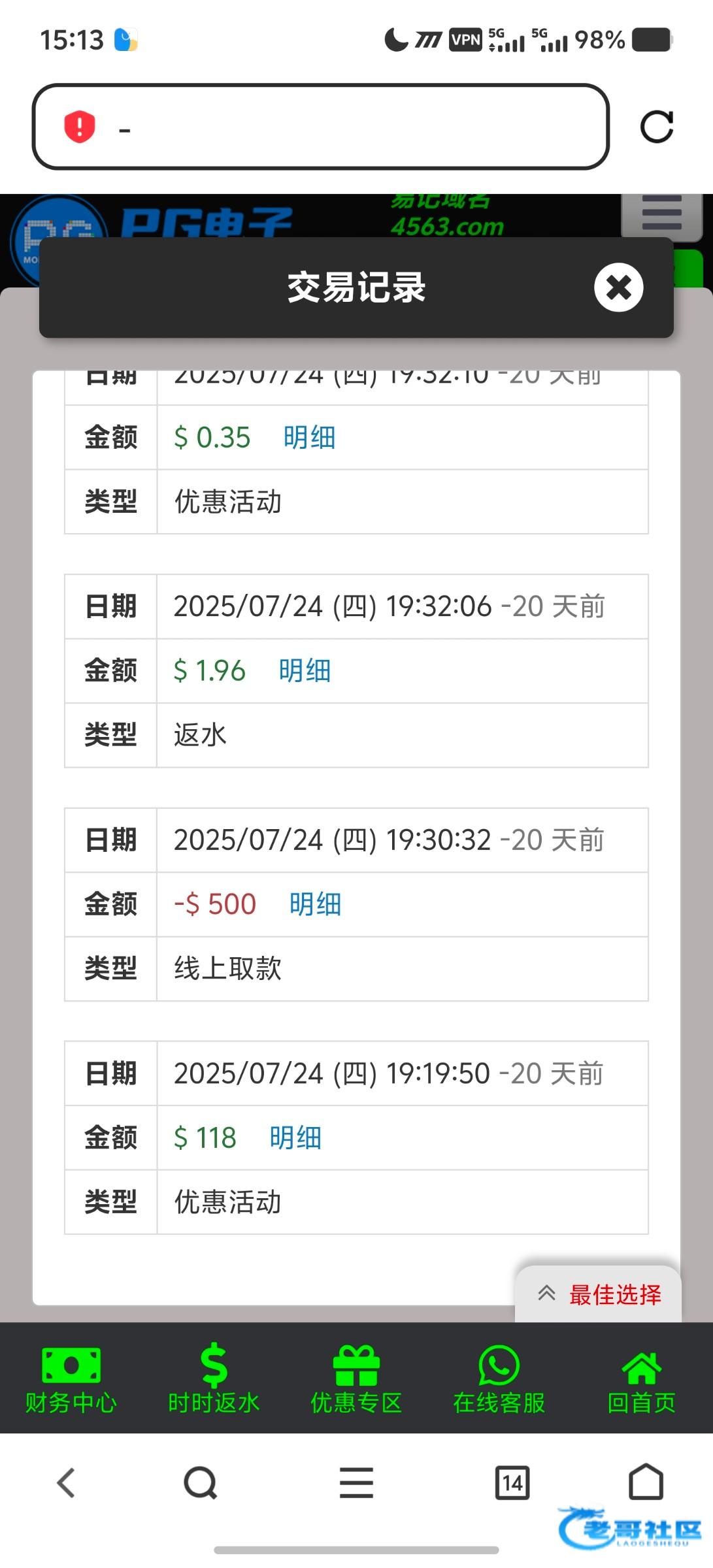Switch to 优惠专区
The width and height of the screenshot is (713, 1568).
[356, 1379]
